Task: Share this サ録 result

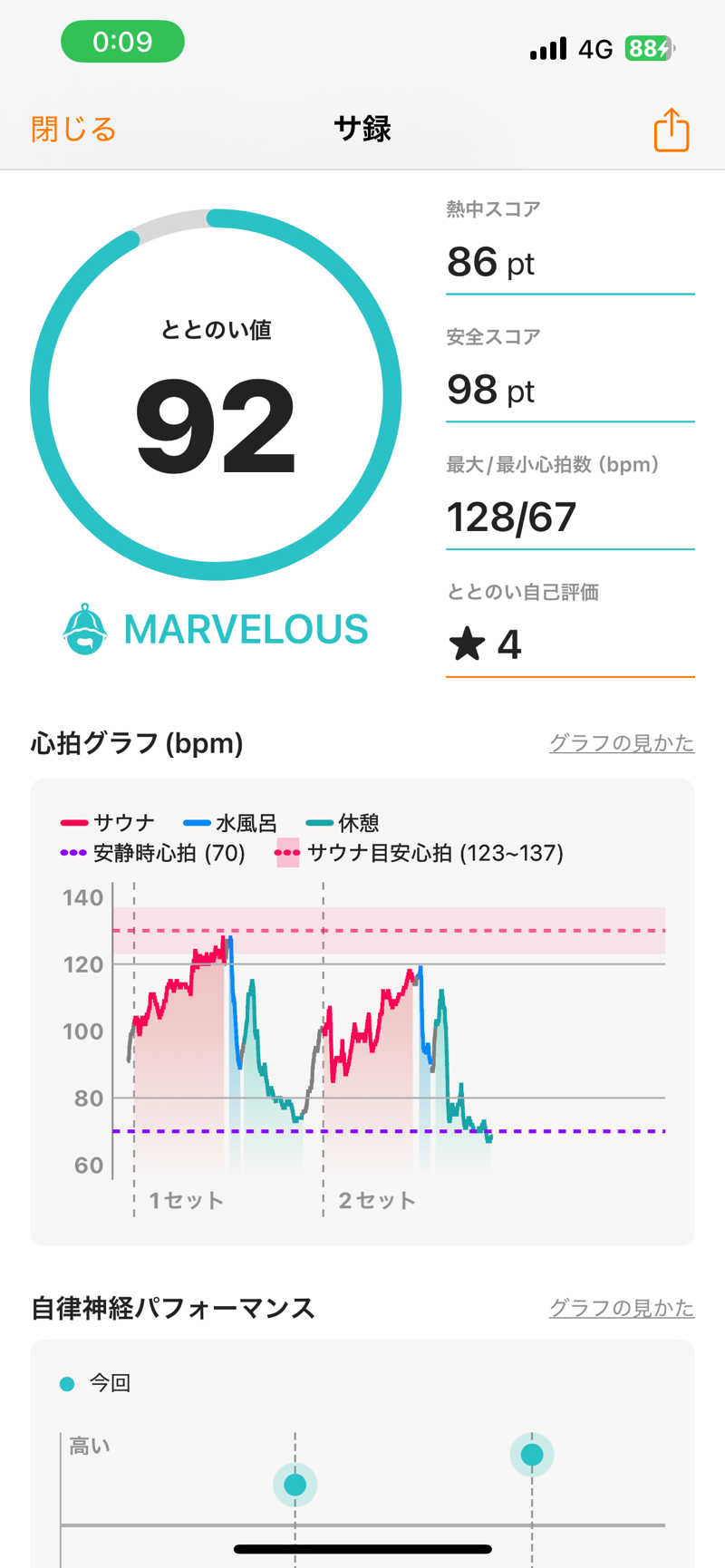Action: pyautogui.click(x=671, y=130)
